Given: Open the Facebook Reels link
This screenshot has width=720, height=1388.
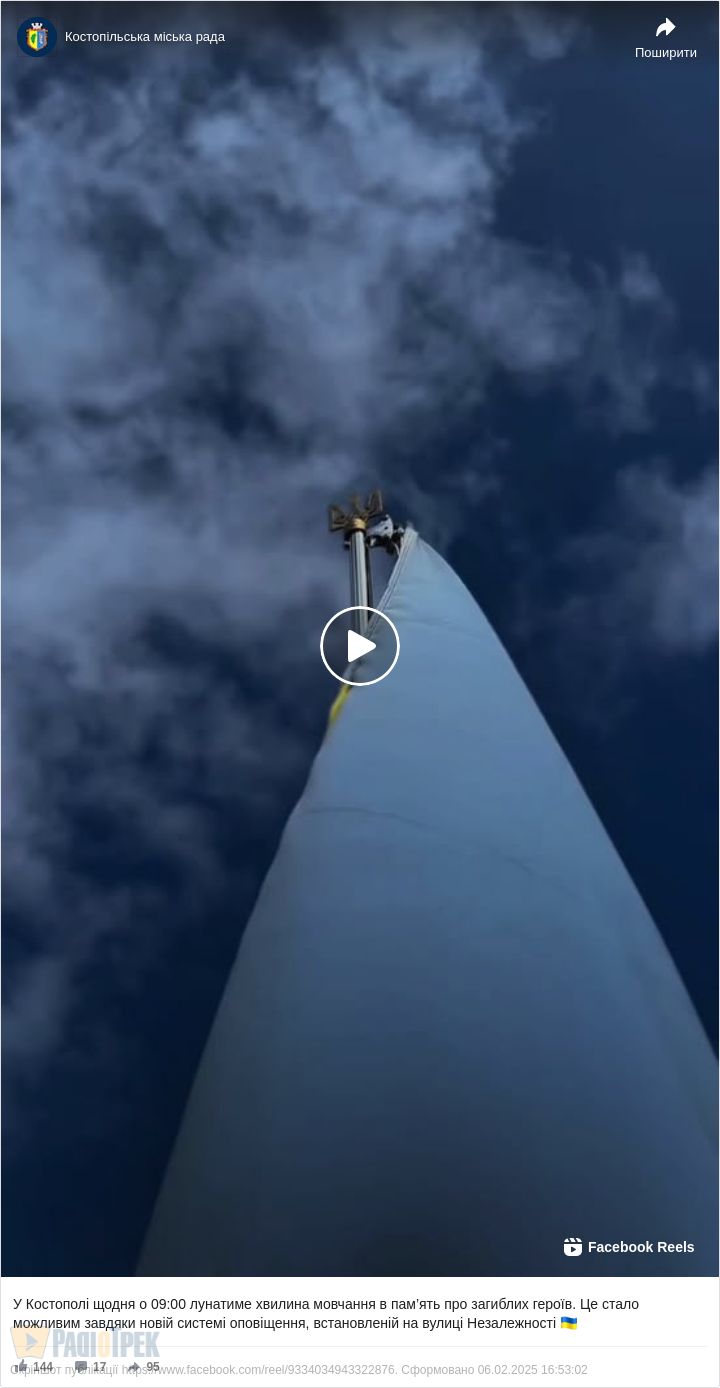Looking at the screenshot, I should pyautogui.click(x=629, y=1247).
